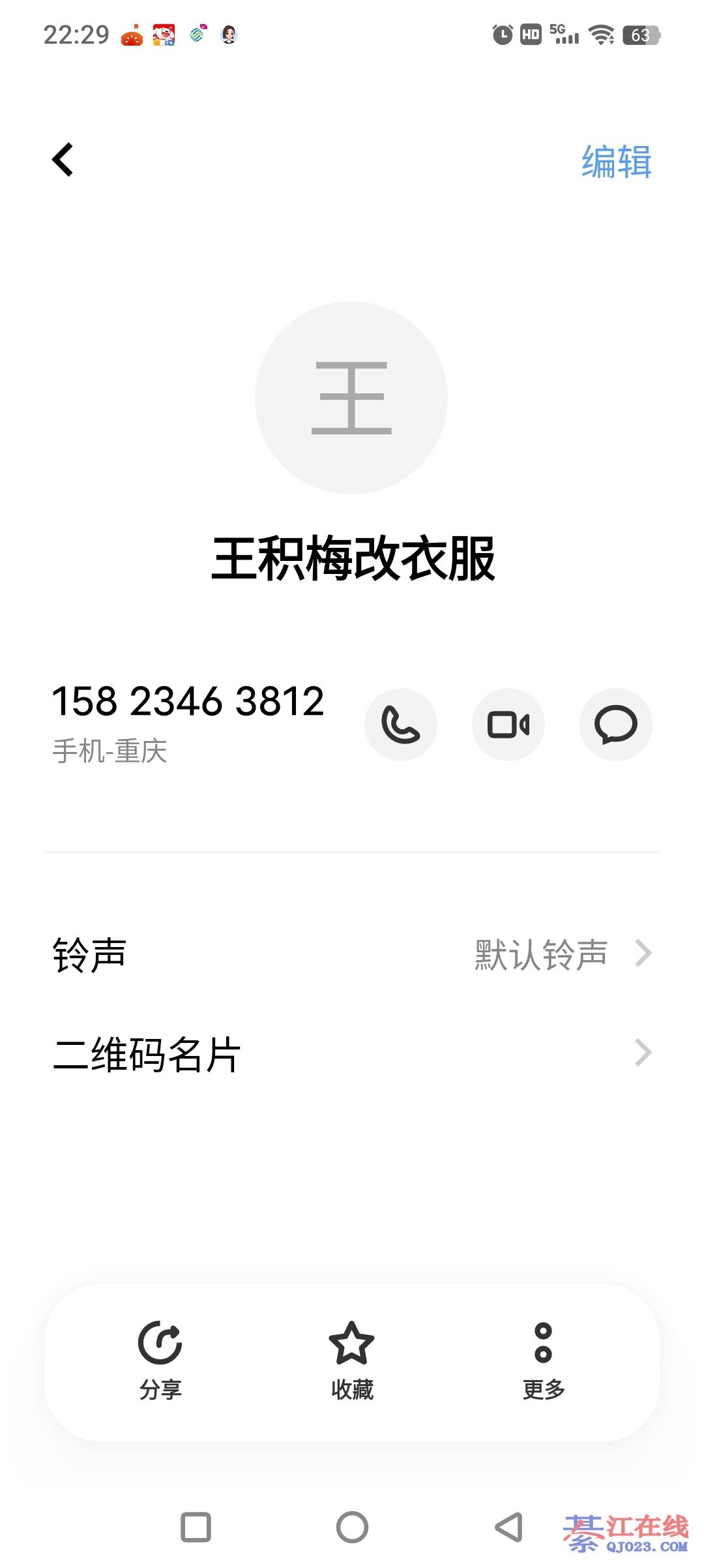Screen dimensions: 704x1568
Task: Start a video call with this contact
Action: [x=508, y=725]
